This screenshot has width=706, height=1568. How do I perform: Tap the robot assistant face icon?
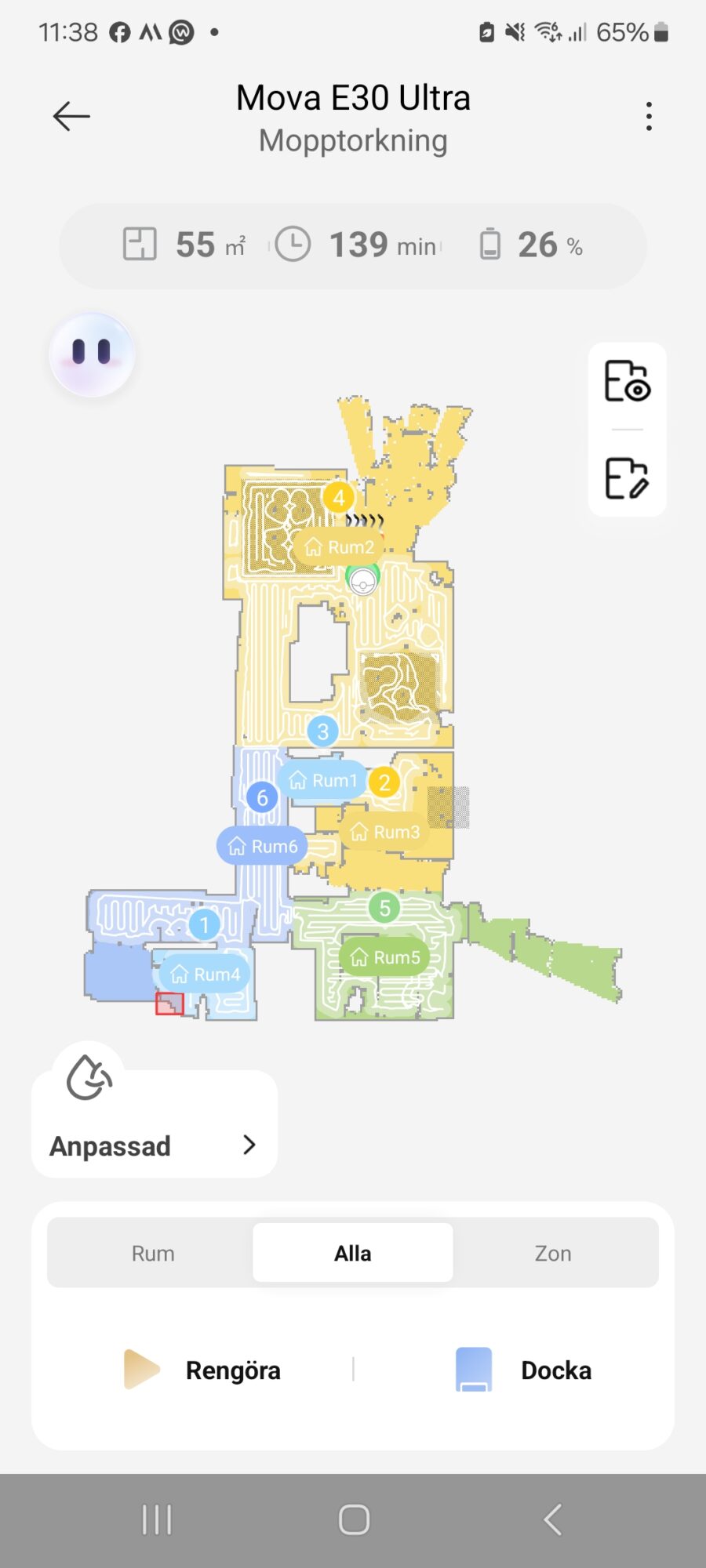[x=92, y=354]
